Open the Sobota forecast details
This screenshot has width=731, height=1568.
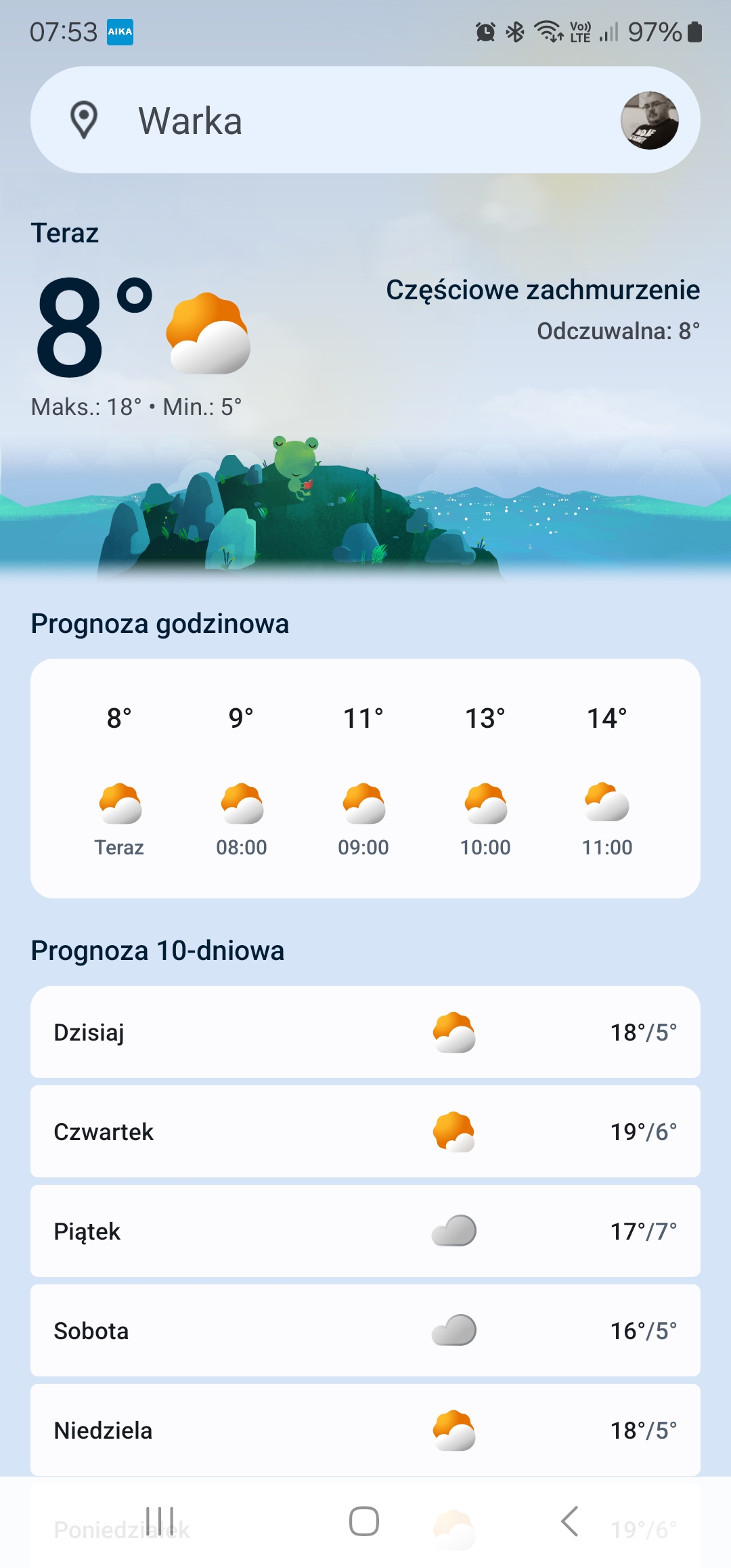pyautogui.click(x=365, y=1330)
